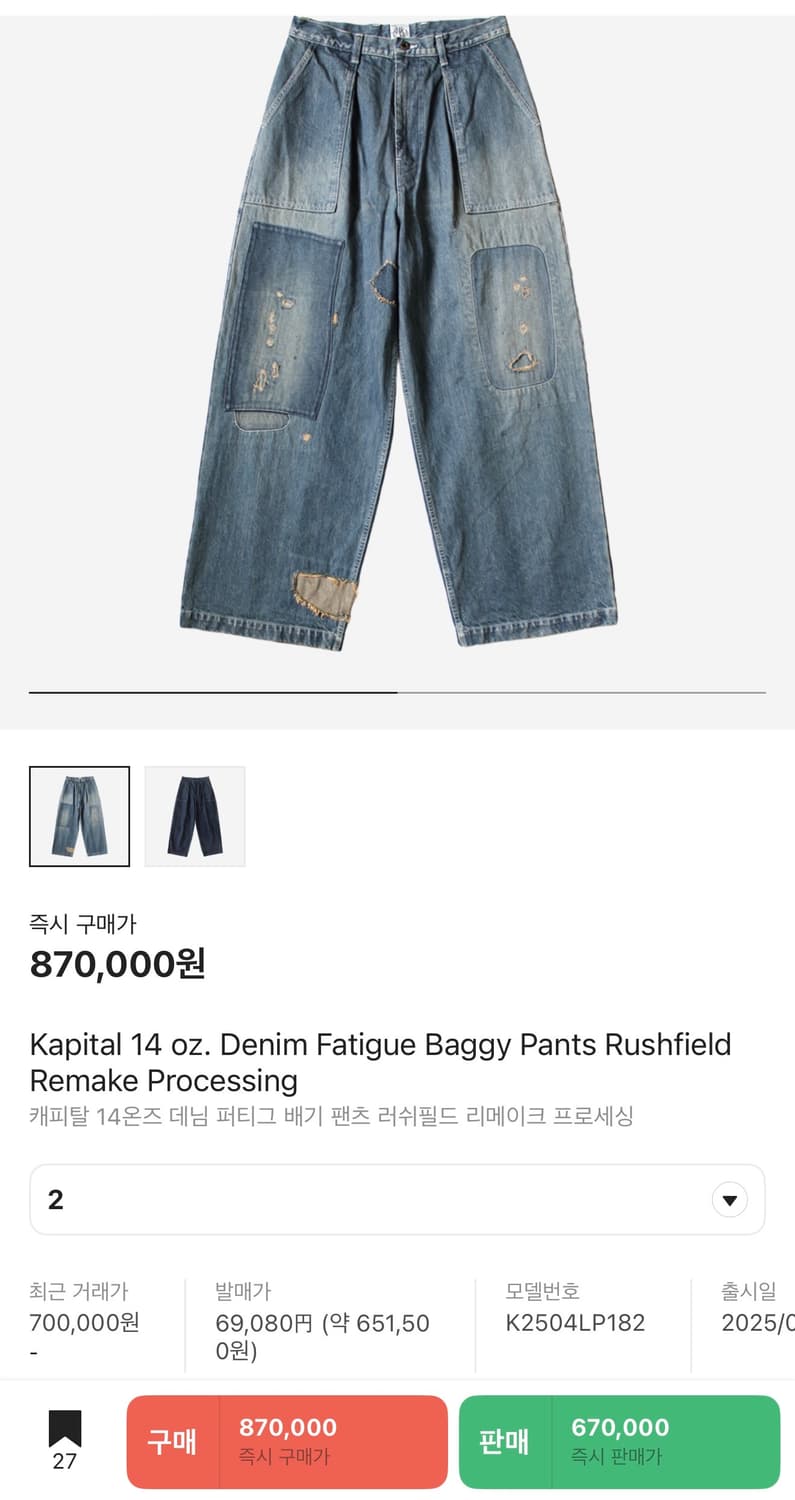Click the chevron icon on size selector
The width and height of the screenshot is (795, 1500).
point(731,1199)
